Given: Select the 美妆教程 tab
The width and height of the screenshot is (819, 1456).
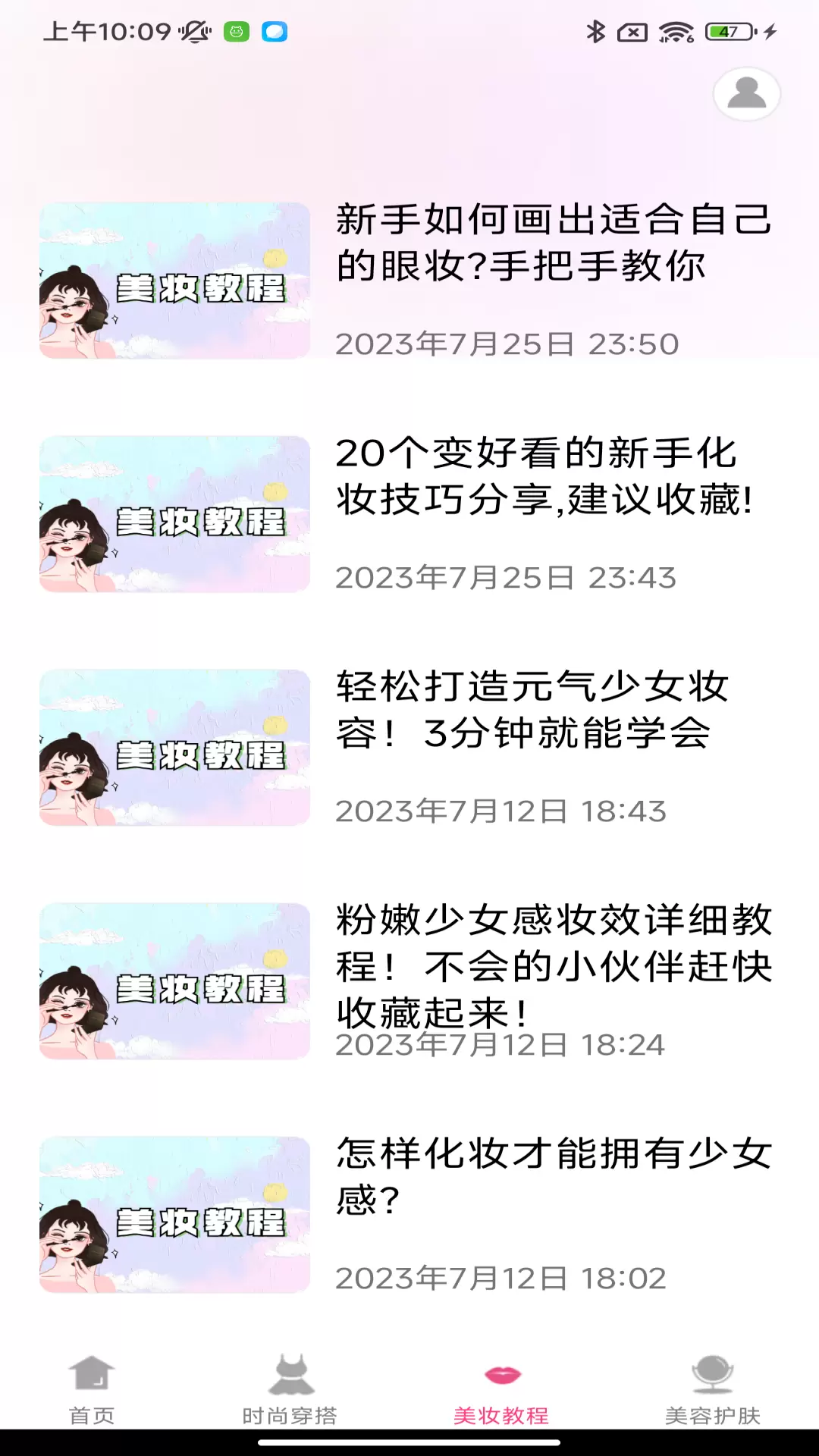Looking at the screenshot, I should point(501,1390).
